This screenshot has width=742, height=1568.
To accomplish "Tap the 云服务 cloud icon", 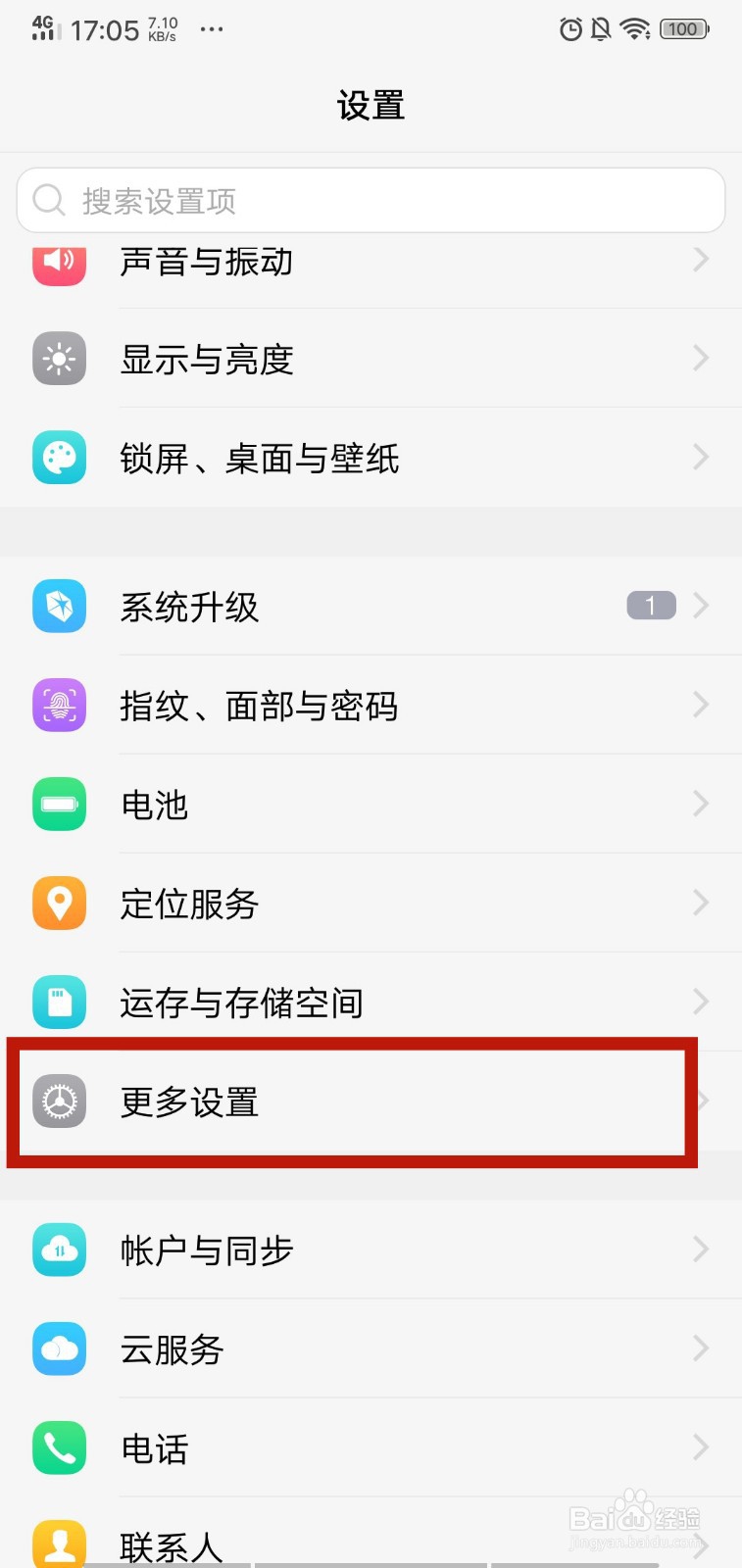I will [x=59, y=1348].
